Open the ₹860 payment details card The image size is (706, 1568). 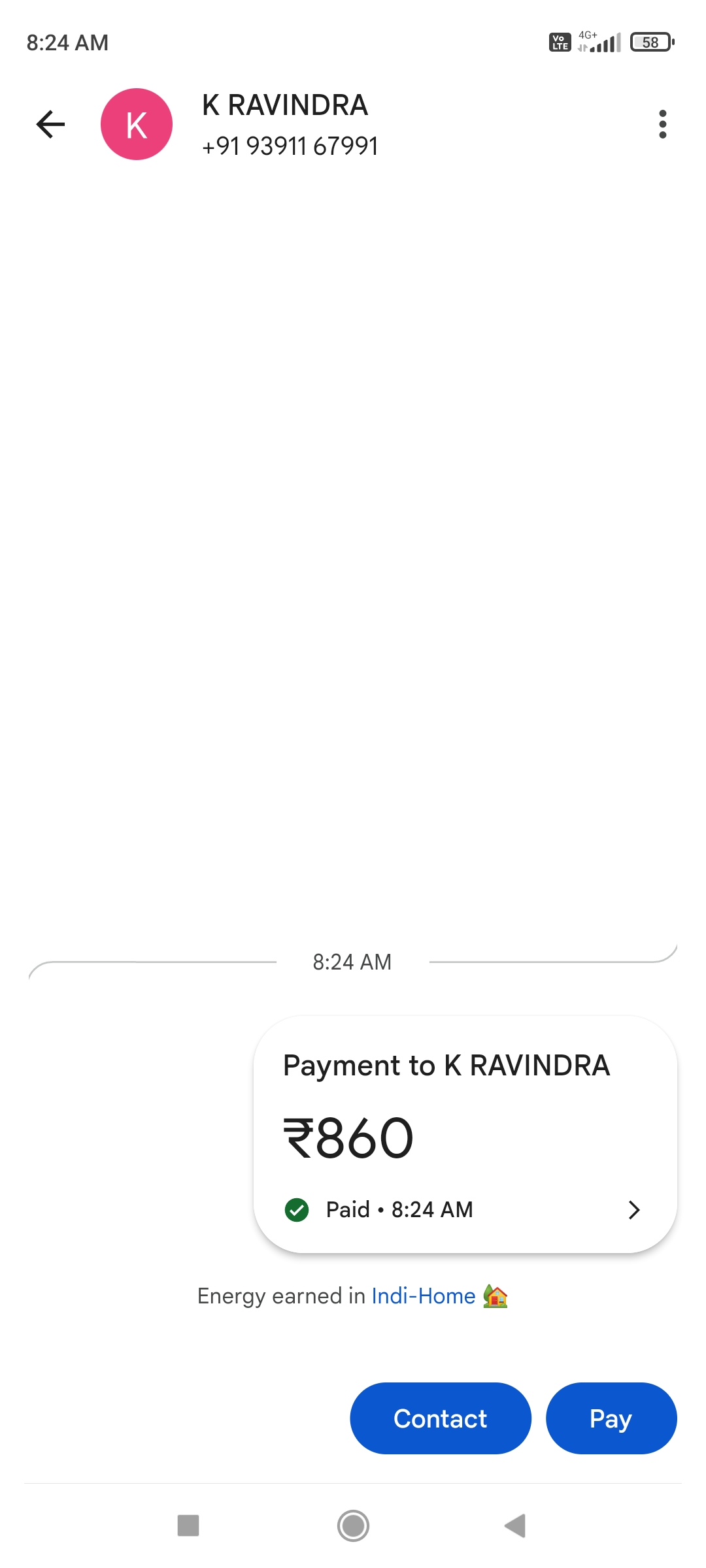465,1135
